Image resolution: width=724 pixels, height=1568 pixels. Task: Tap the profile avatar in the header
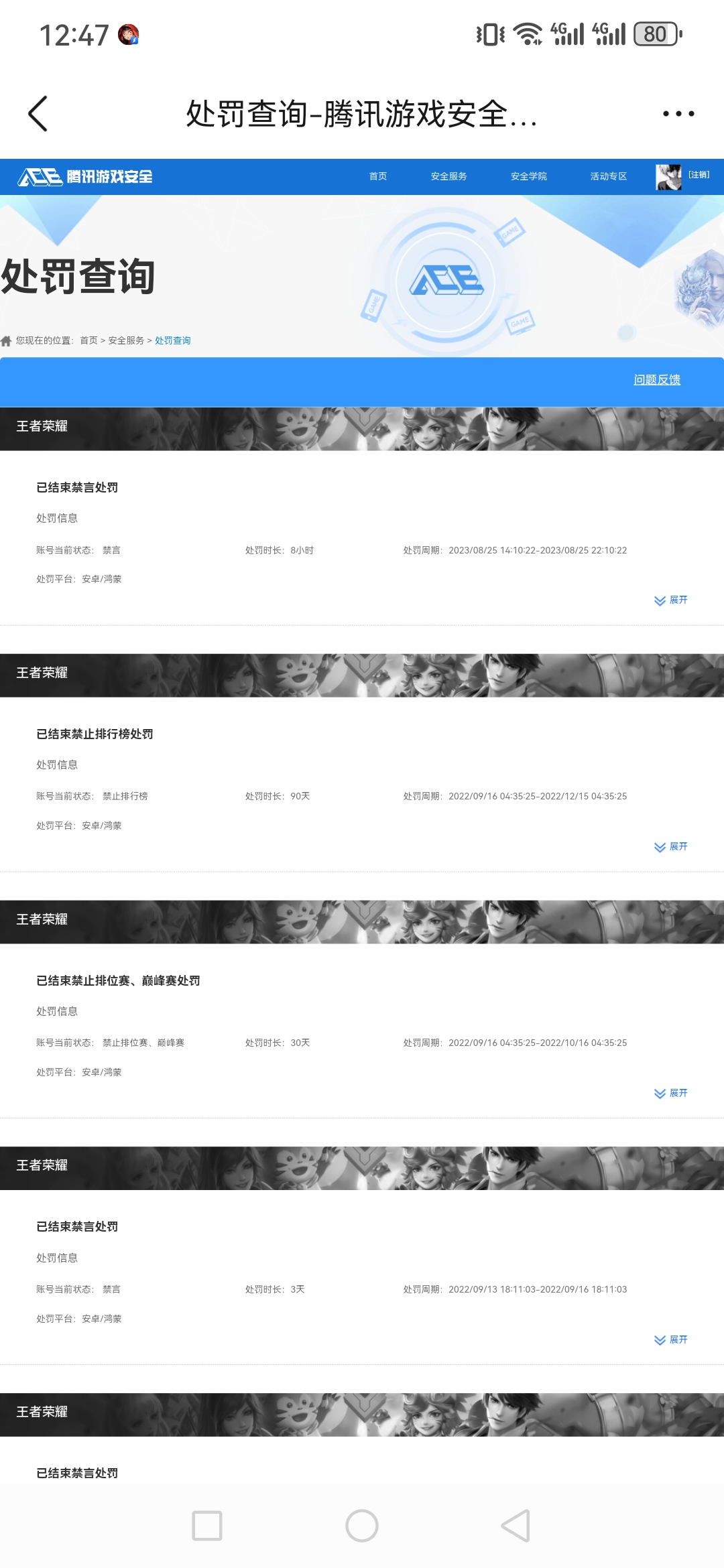click(668, 177)
